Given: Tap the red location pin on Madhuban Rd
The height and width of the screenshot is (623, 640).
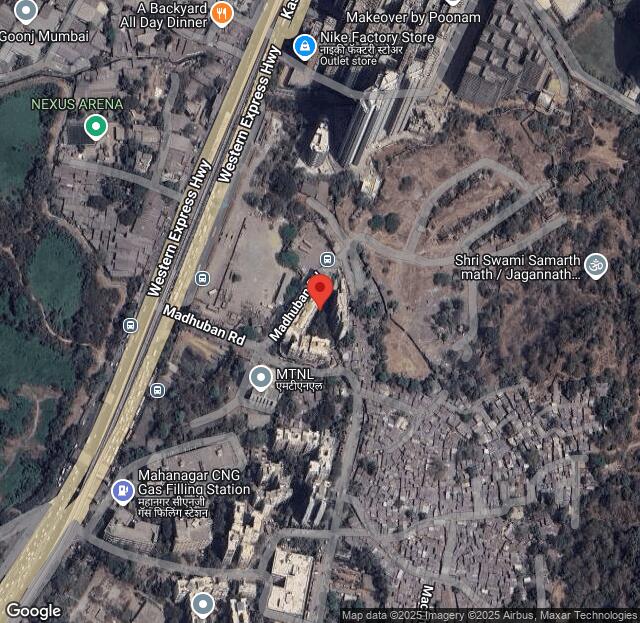Looking at the screenshot, I should (320, 291).
